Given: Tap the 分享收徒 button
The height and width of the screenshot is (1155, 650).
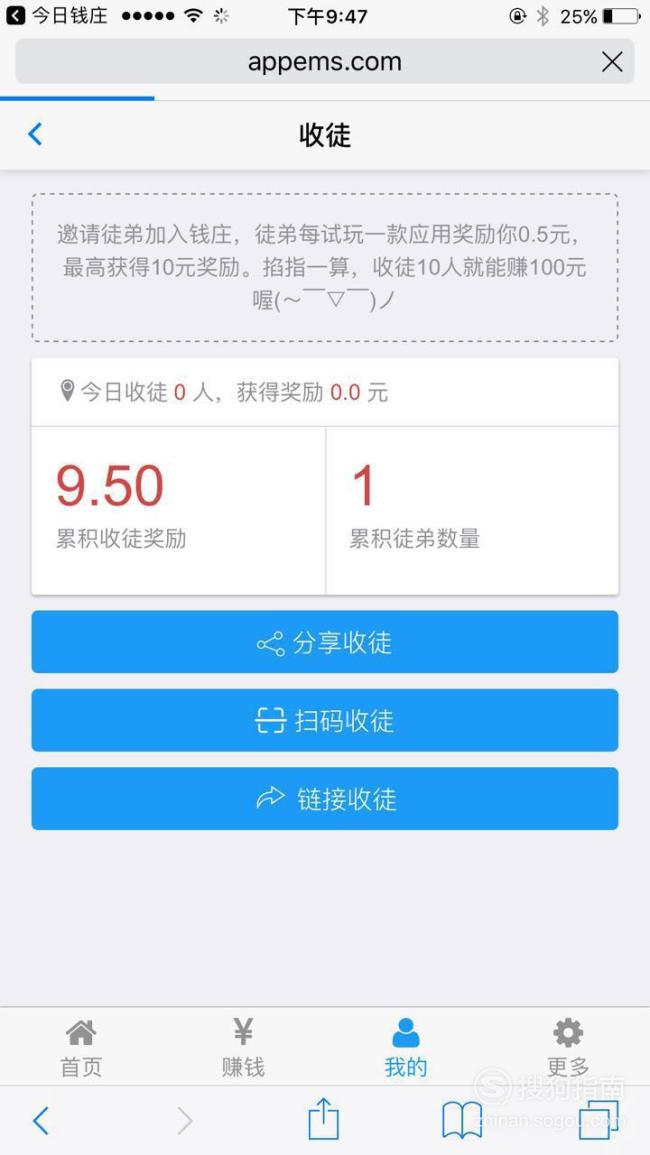Looking at the screenshot, I should [324, 642].
